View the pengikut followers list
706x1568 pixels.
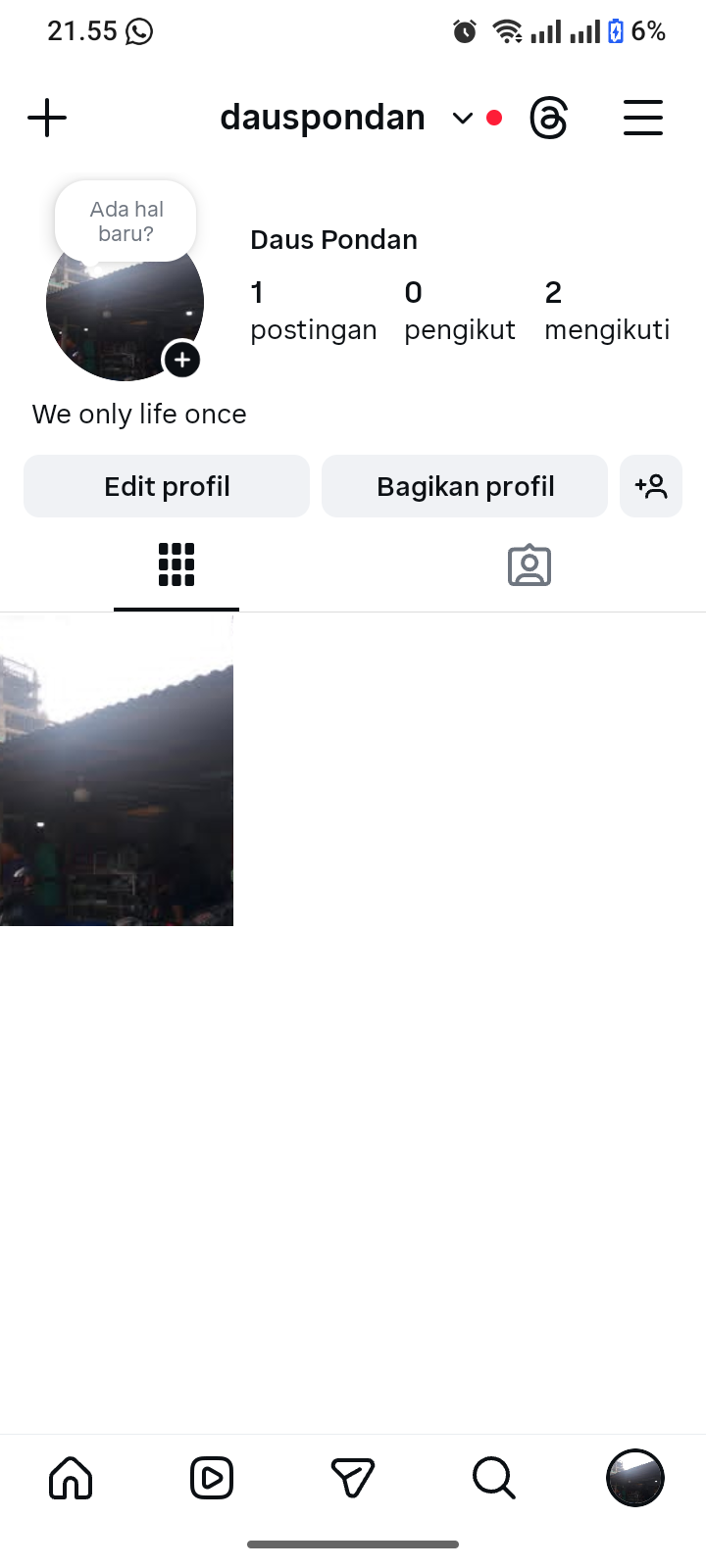(458, 311)
